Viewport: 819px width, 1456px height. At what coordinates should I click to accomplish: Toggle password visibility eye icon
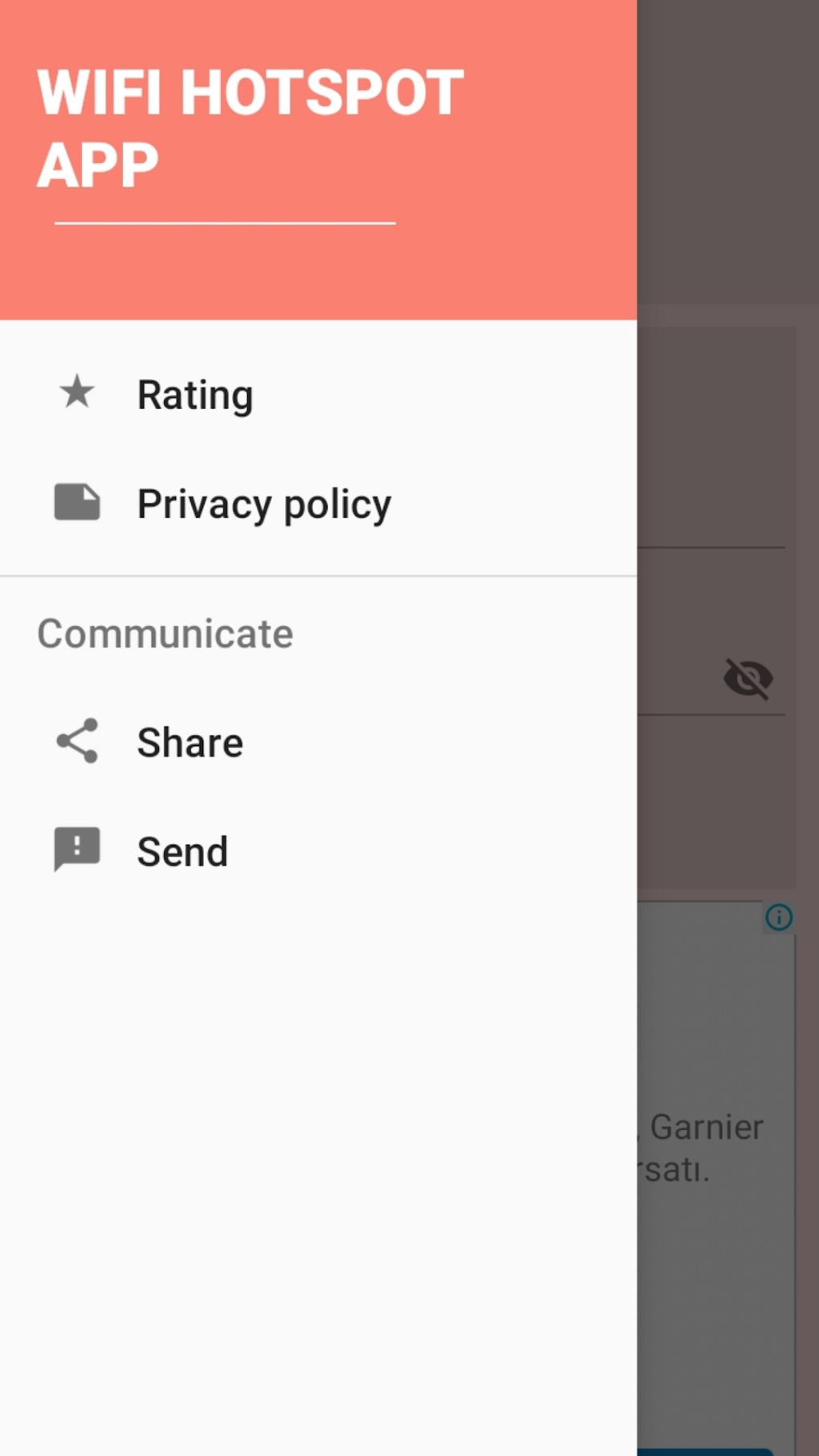748,679
